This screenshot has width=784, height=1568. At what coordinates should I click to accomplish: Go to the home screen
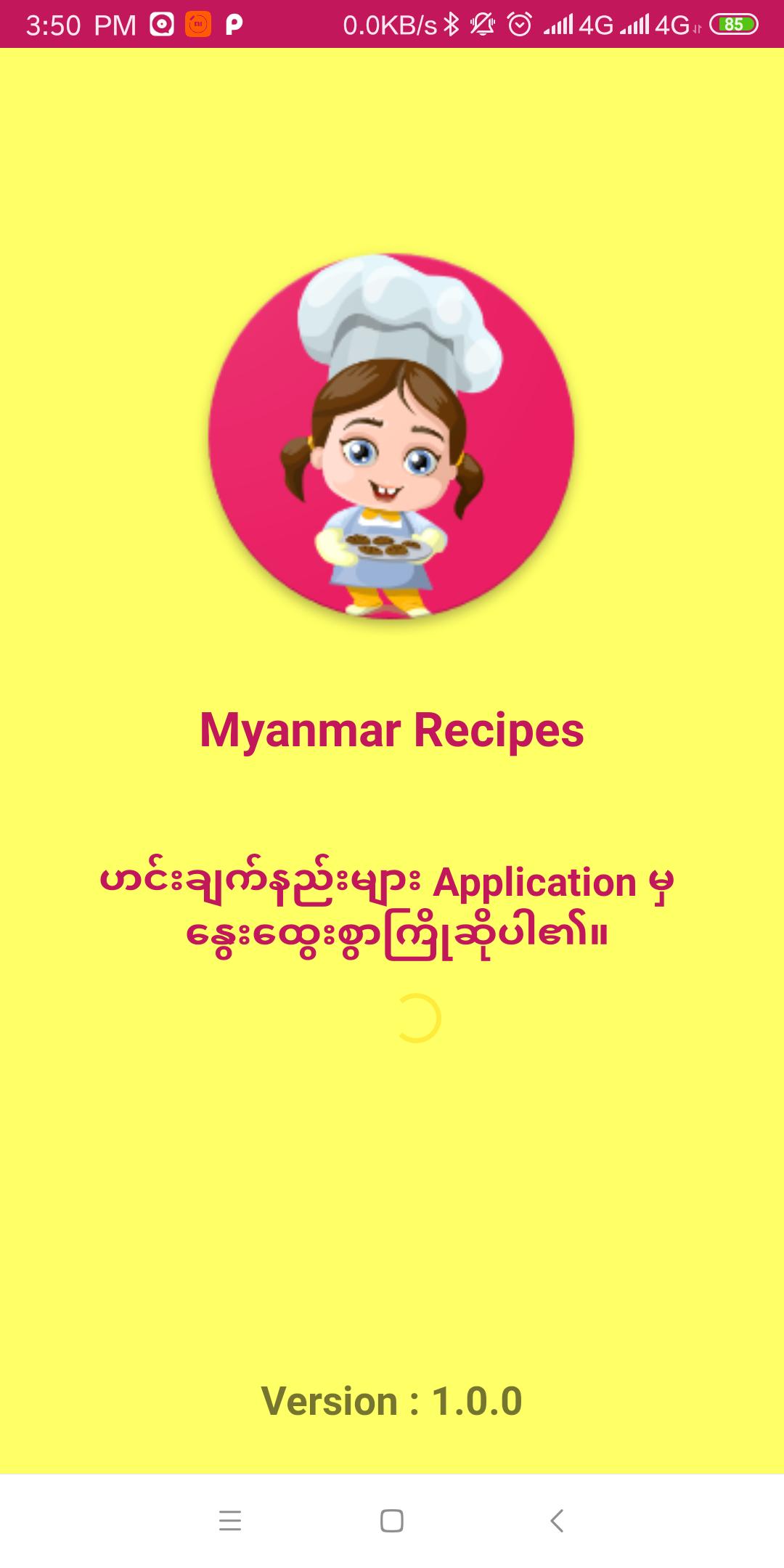coord(392,1520)
